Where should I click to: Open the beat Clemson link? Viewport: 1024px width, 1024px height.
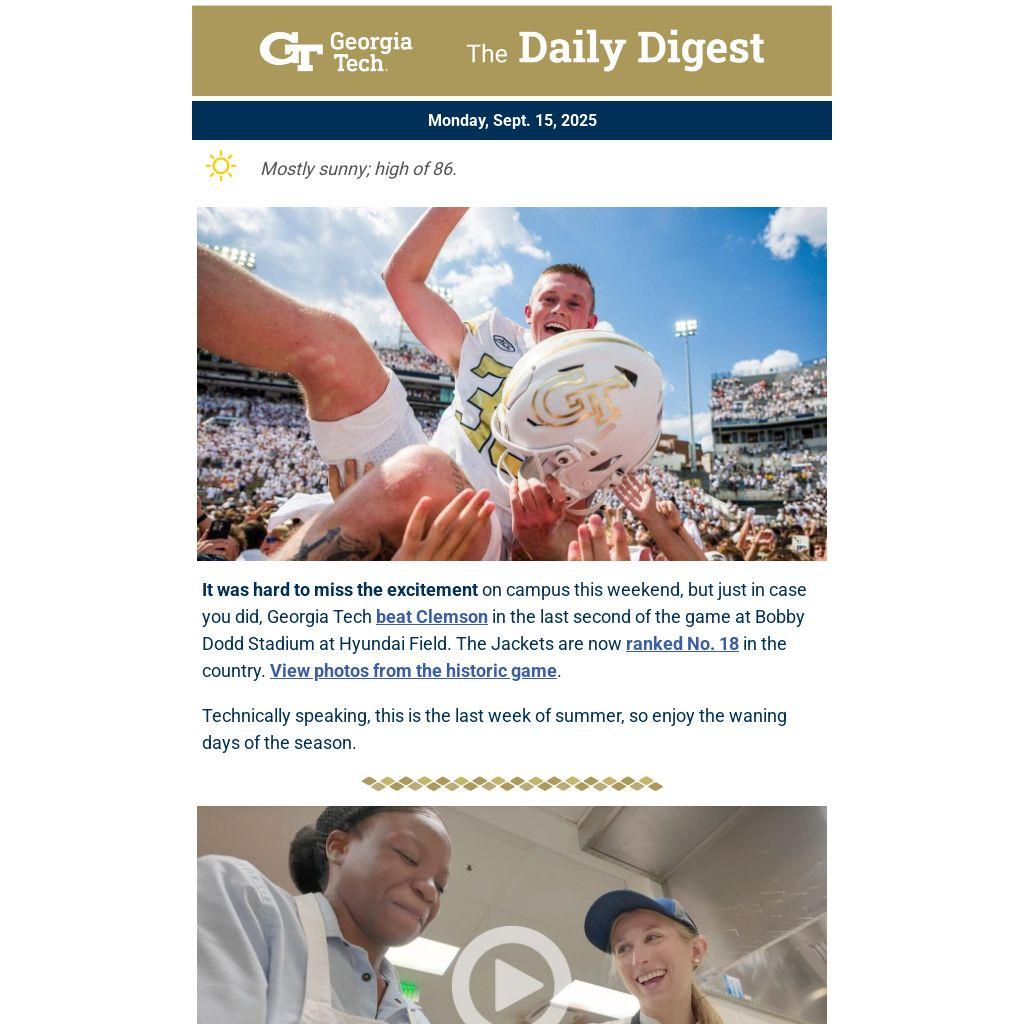pyautogui.click(x=431, y=617)
